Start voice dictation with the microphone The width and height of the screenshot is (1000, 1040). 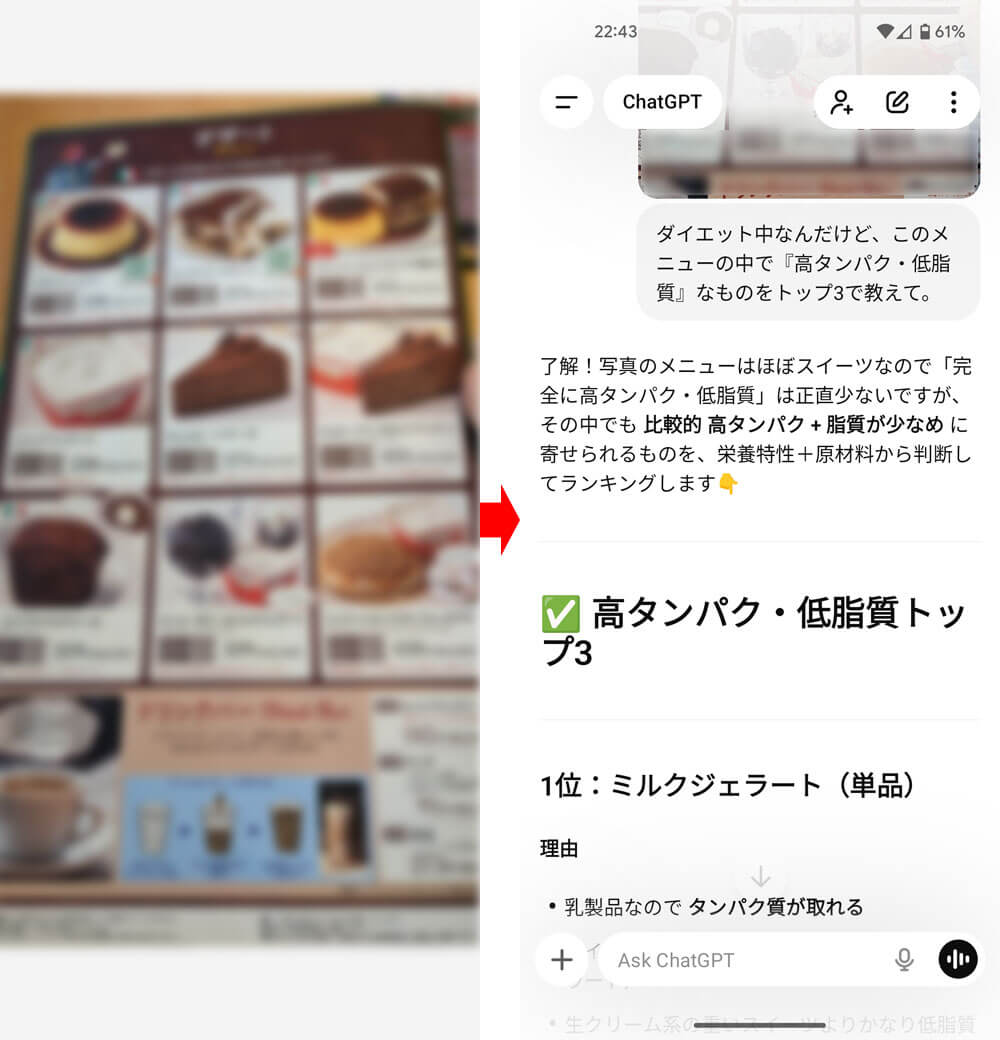pyautogui.click(x=904, y=960)
